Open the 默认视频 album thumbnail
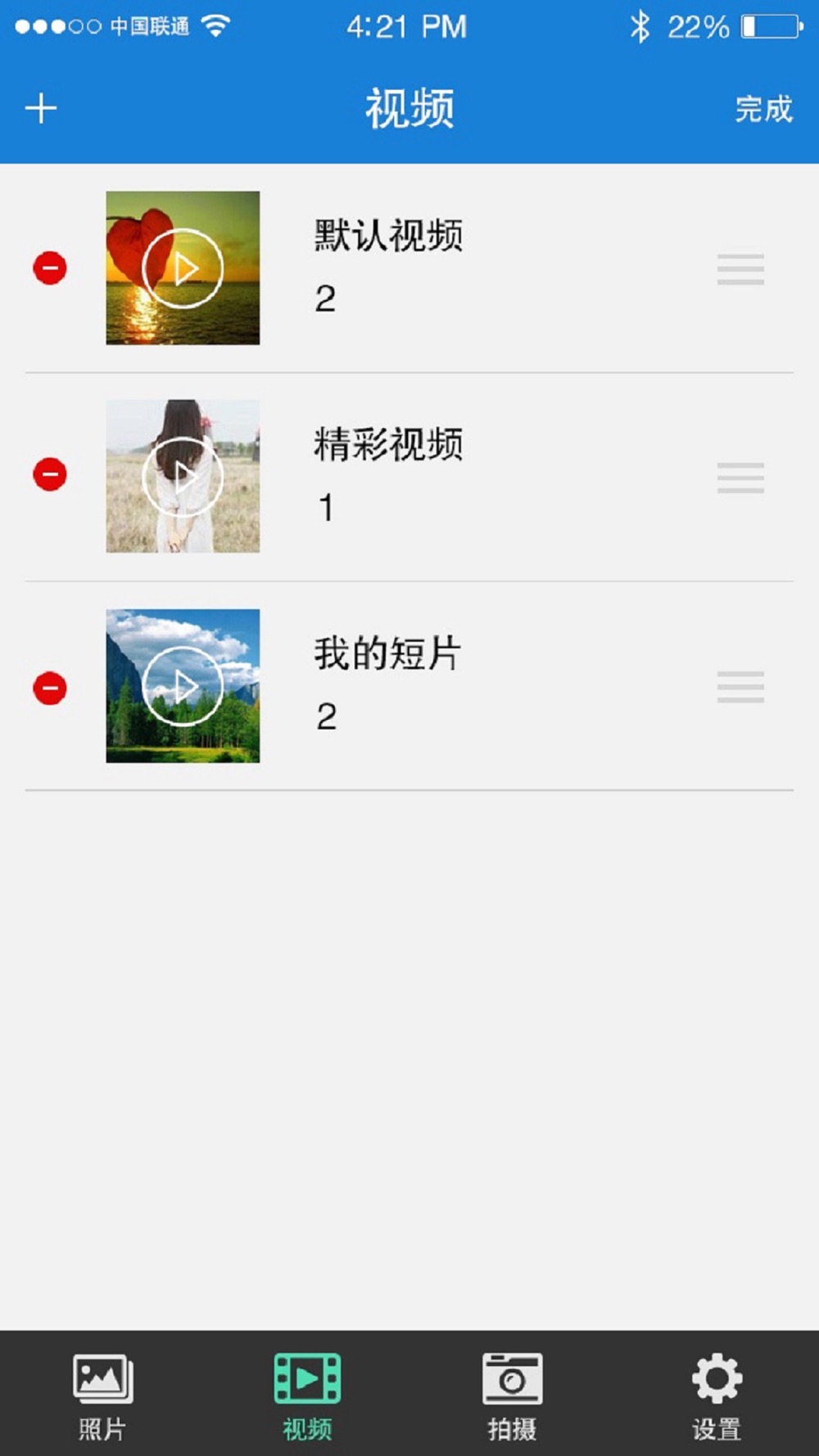The height and width of the screenshot is (1456, 819). click(x=183, y=268)
